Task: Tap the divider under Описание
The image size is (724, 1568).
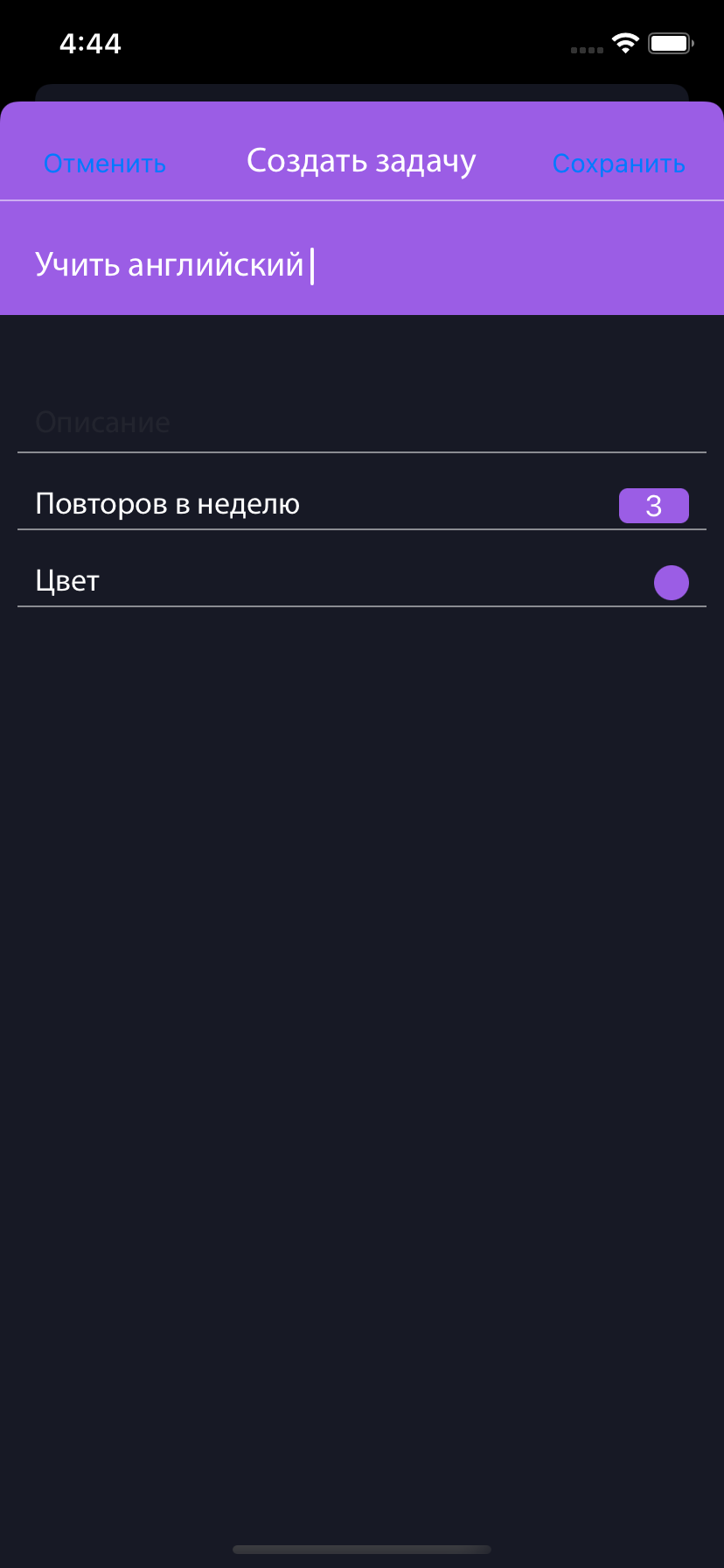Action: point(362,453)
